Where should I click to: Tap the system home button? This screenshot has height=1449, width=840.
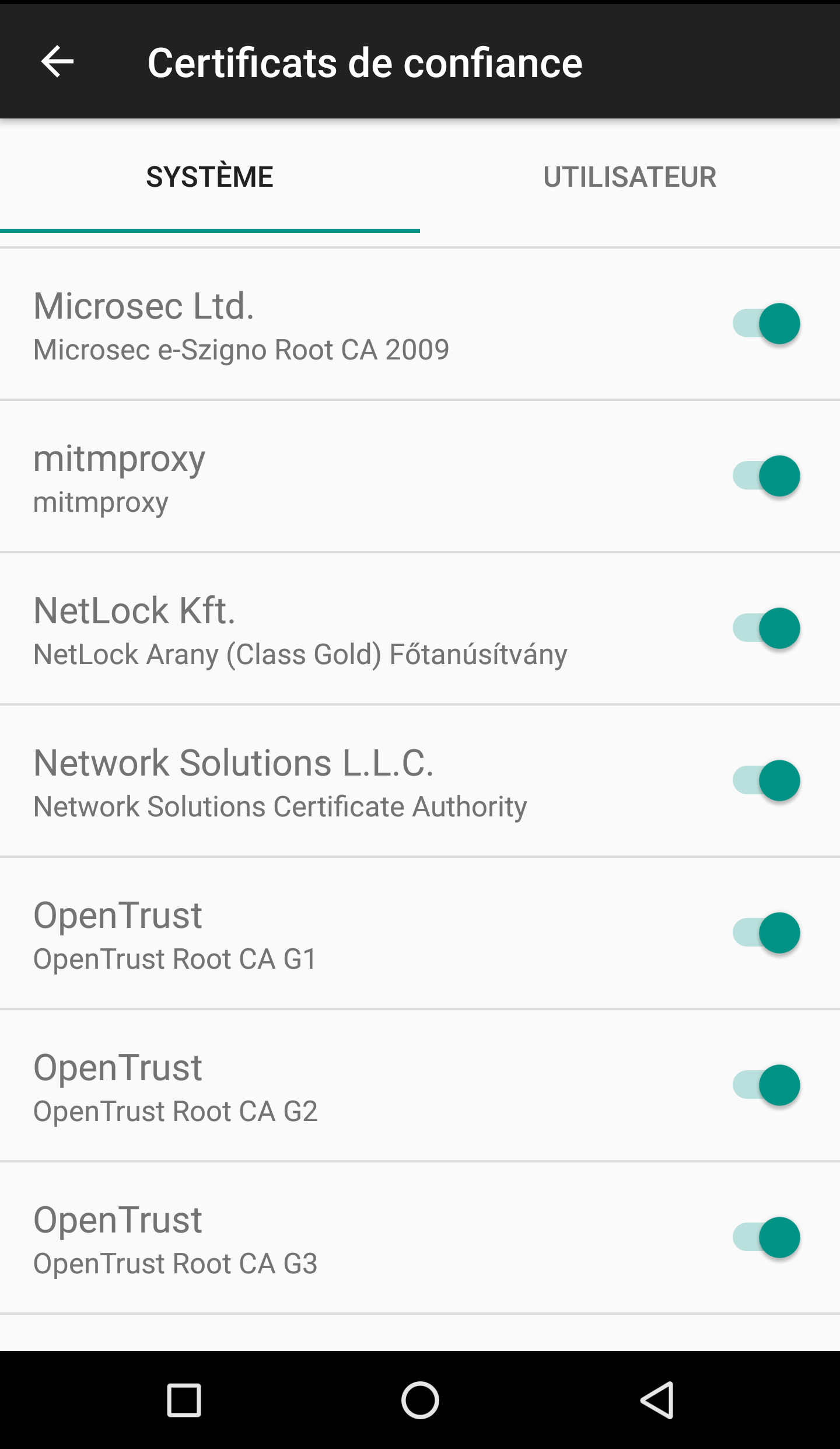pyautogui.click(x=420, y=1400)
